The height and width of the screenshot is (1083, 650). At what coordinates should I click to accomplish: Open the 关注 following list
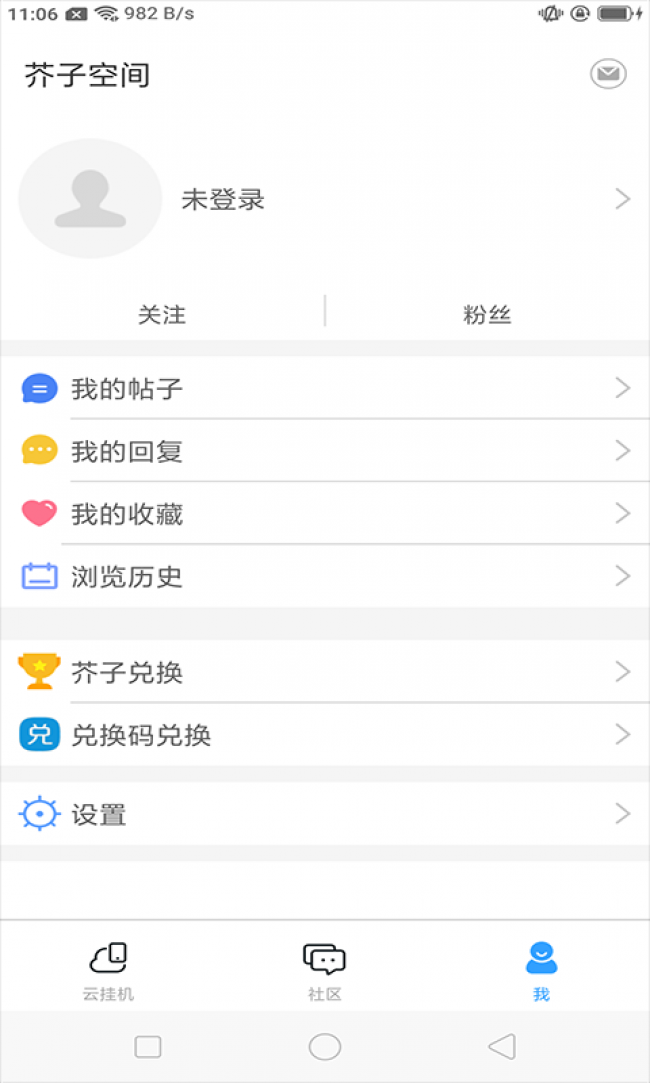(x=162, y=315)
